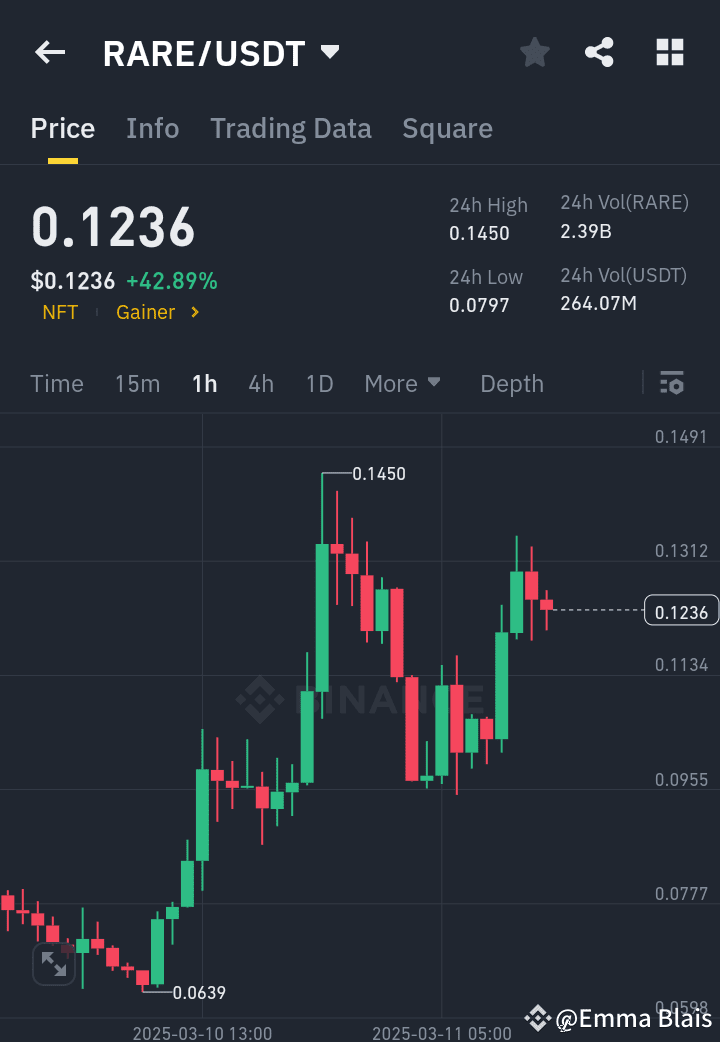
Task: Expand the More timeframe dropdown
Action: 402,383
